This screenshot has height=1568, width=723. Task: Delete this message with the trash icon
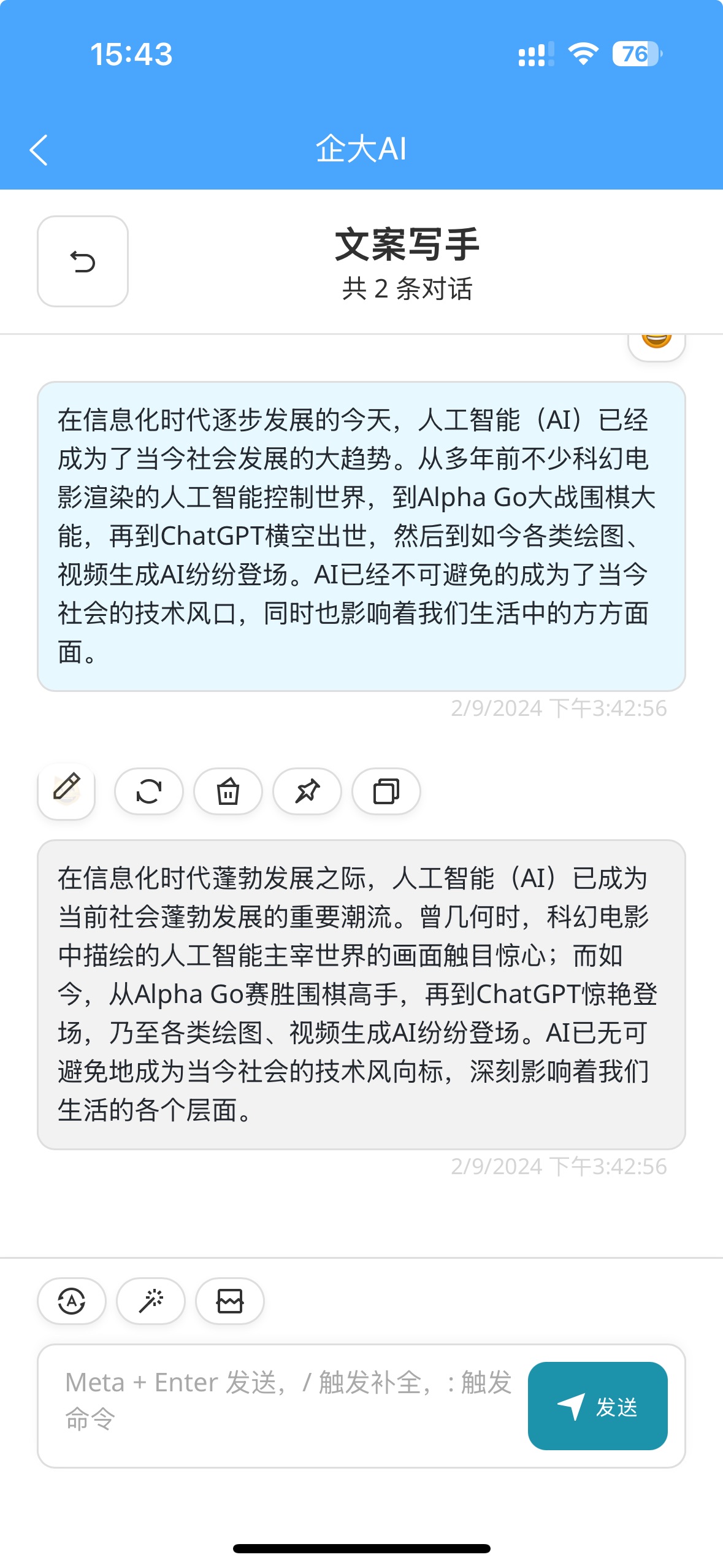pyautogui.click(x=228, y=791)
